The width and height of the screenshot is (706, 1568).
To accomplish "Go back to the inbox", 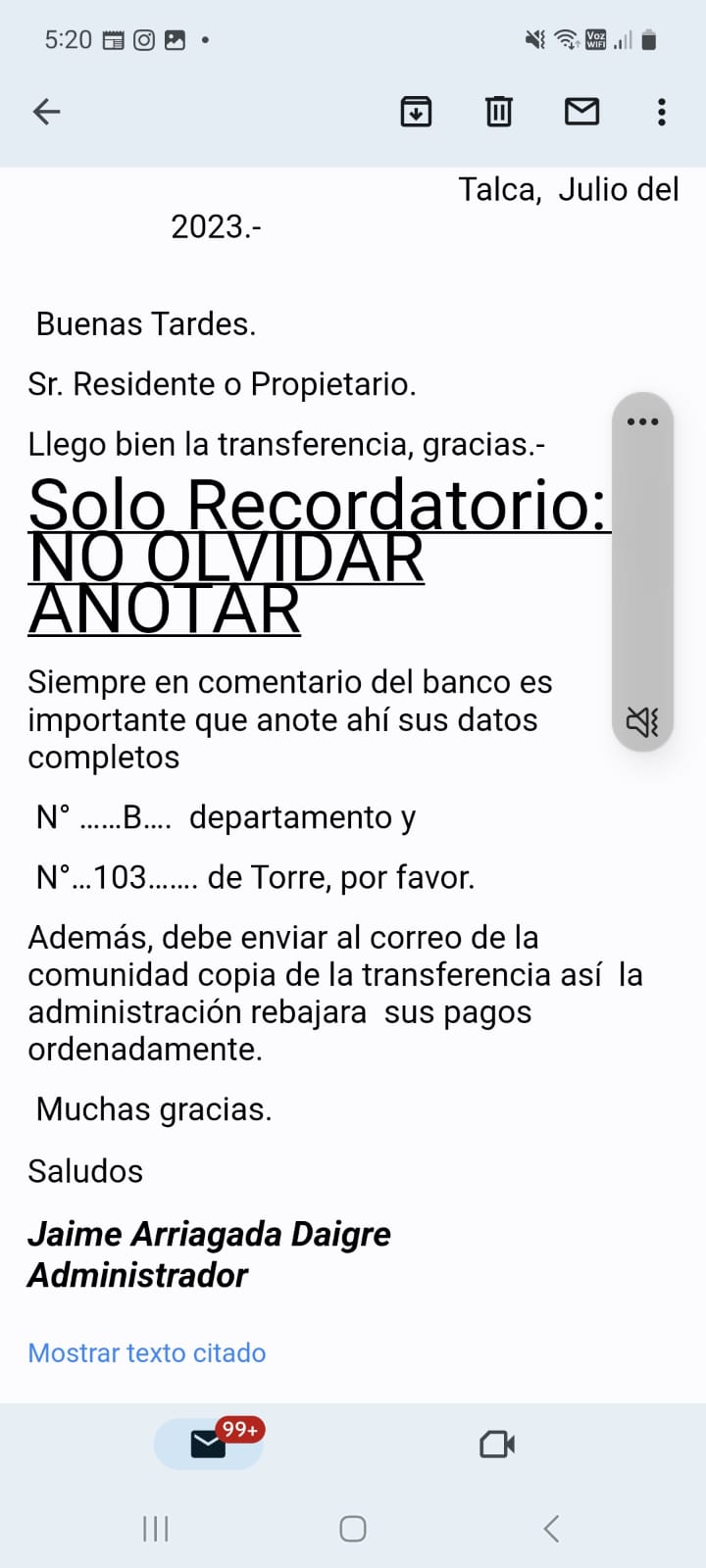I will pos(47,112).
